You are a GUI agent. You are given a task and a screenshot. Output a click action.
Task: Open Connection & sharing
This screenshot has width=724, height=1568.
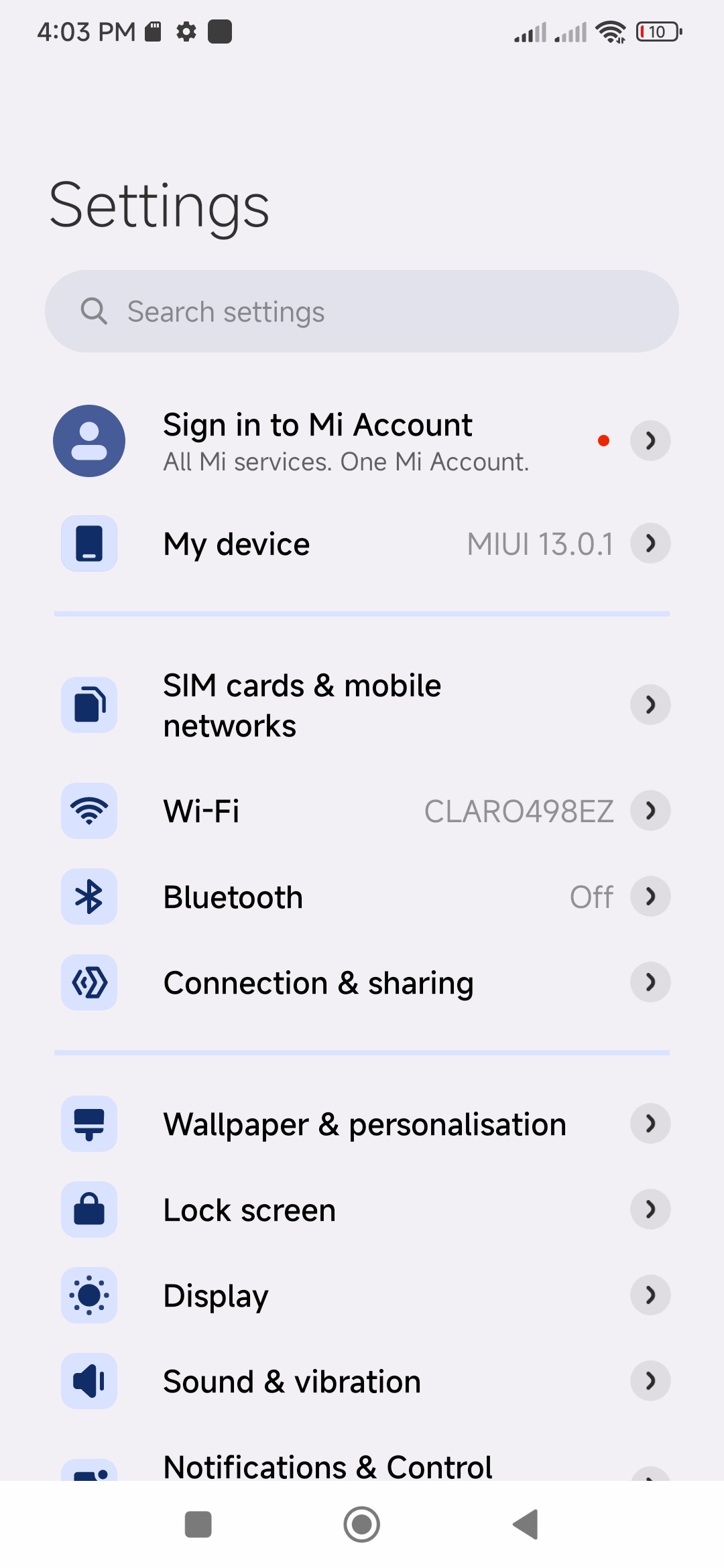[x=362, y=982]
